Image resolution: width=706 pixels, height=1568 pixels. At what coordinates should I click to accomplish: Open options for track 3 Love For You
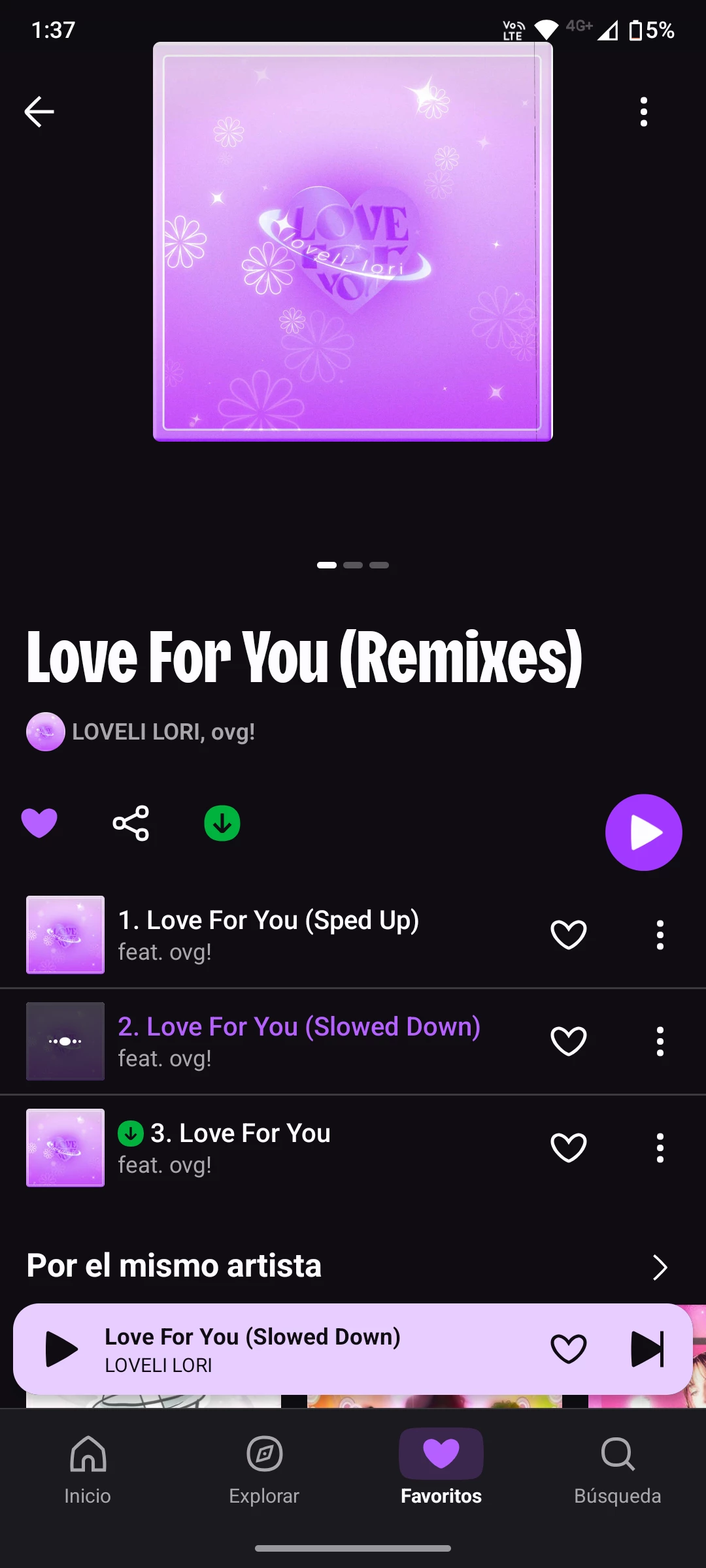(x=660, y=1147)
